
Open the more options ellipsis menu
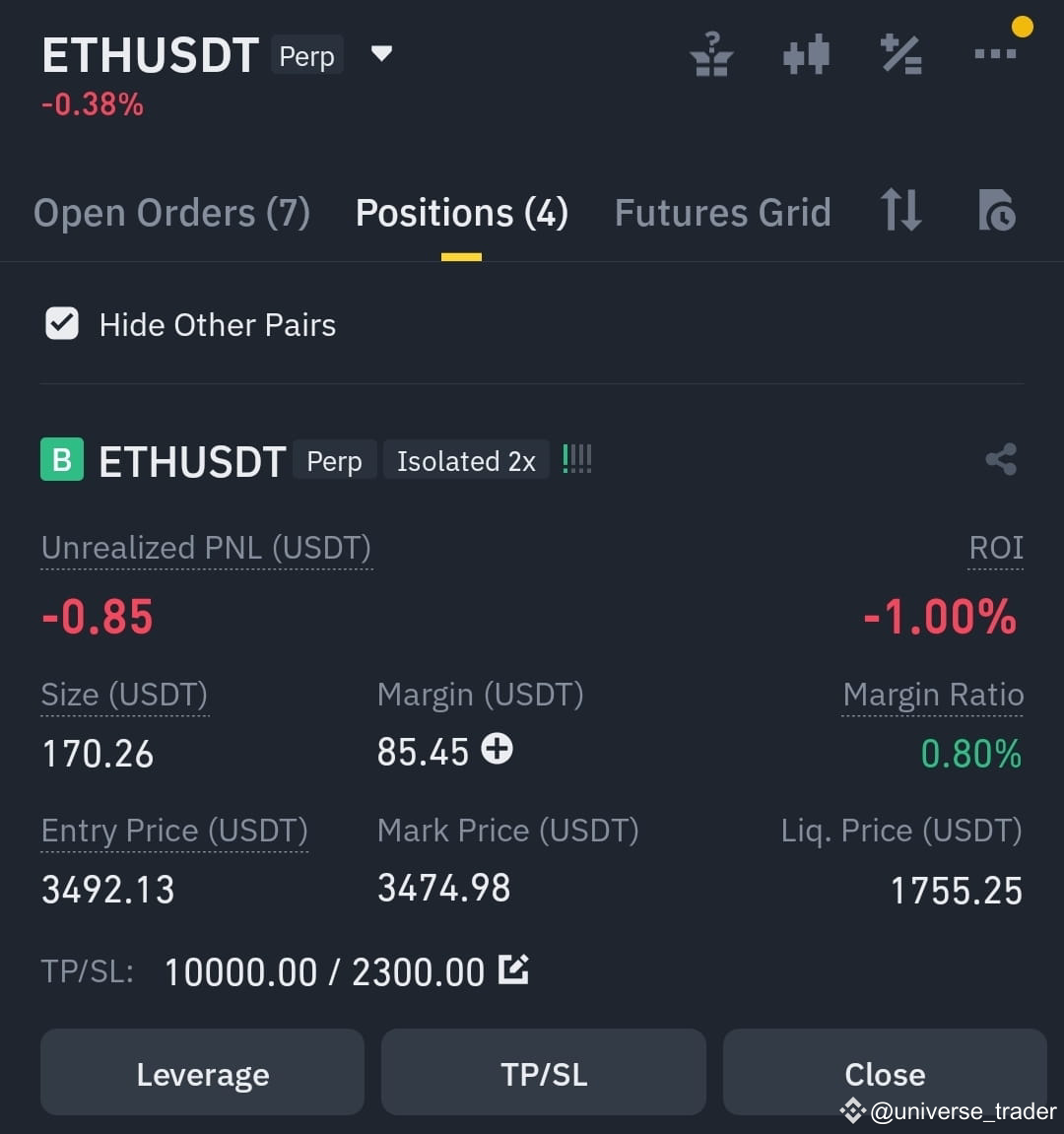point(993,54)
